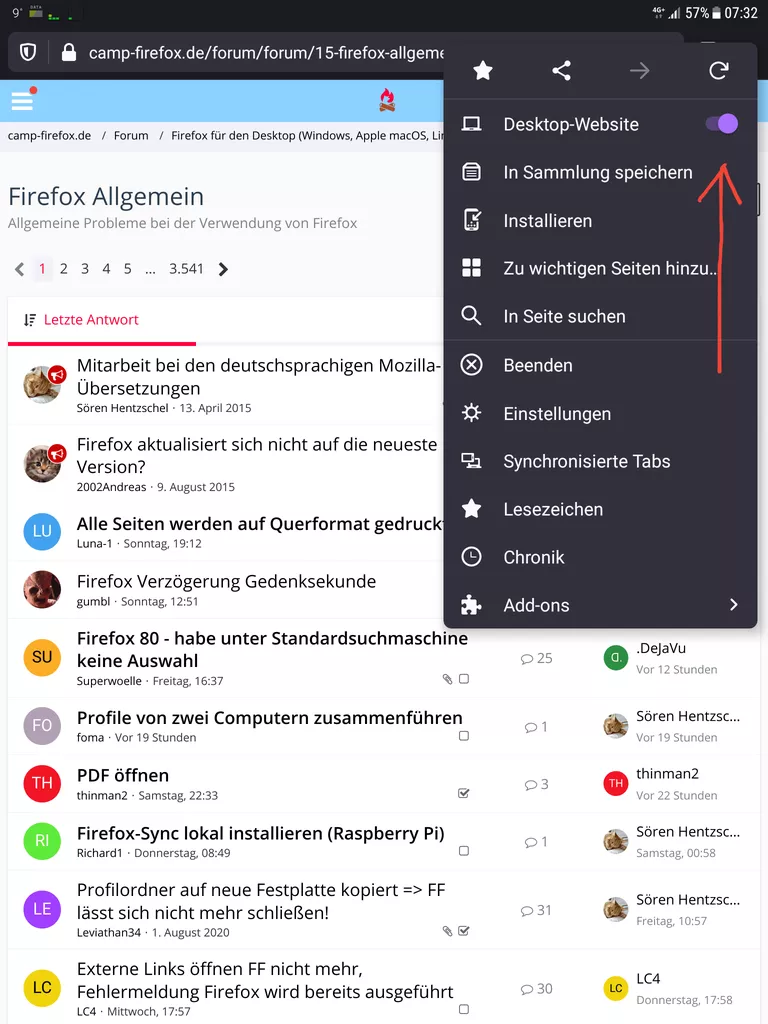
Task: Select In Sammlung speichern
Action: coord(597,173)
